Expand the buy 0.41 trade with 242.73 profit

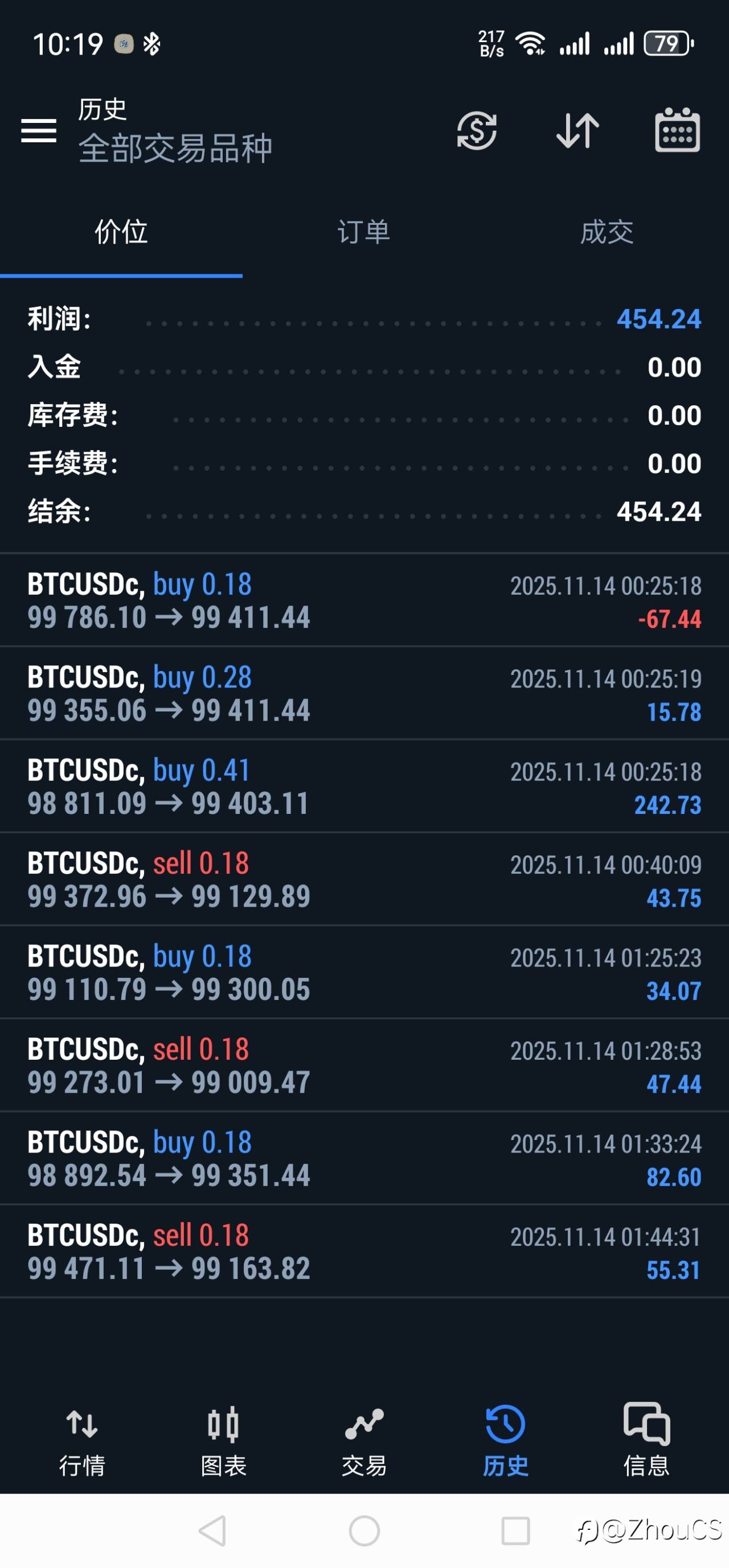click(x=364, y=787)
